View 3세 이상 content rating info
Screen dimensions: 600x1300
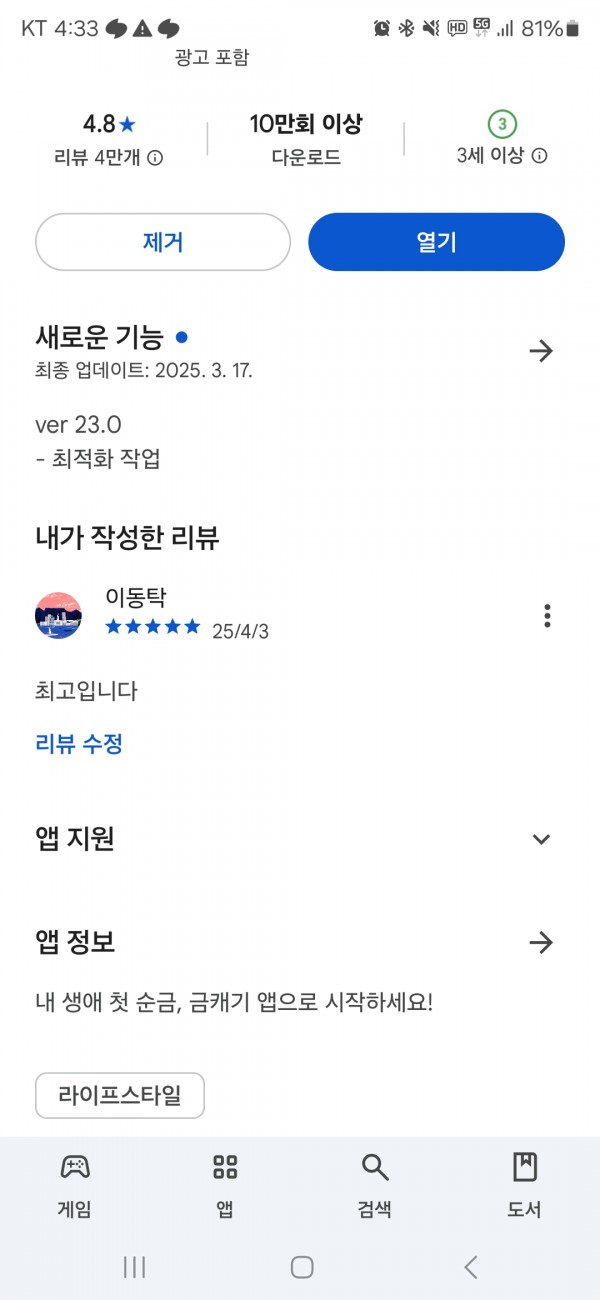(540, 156)
